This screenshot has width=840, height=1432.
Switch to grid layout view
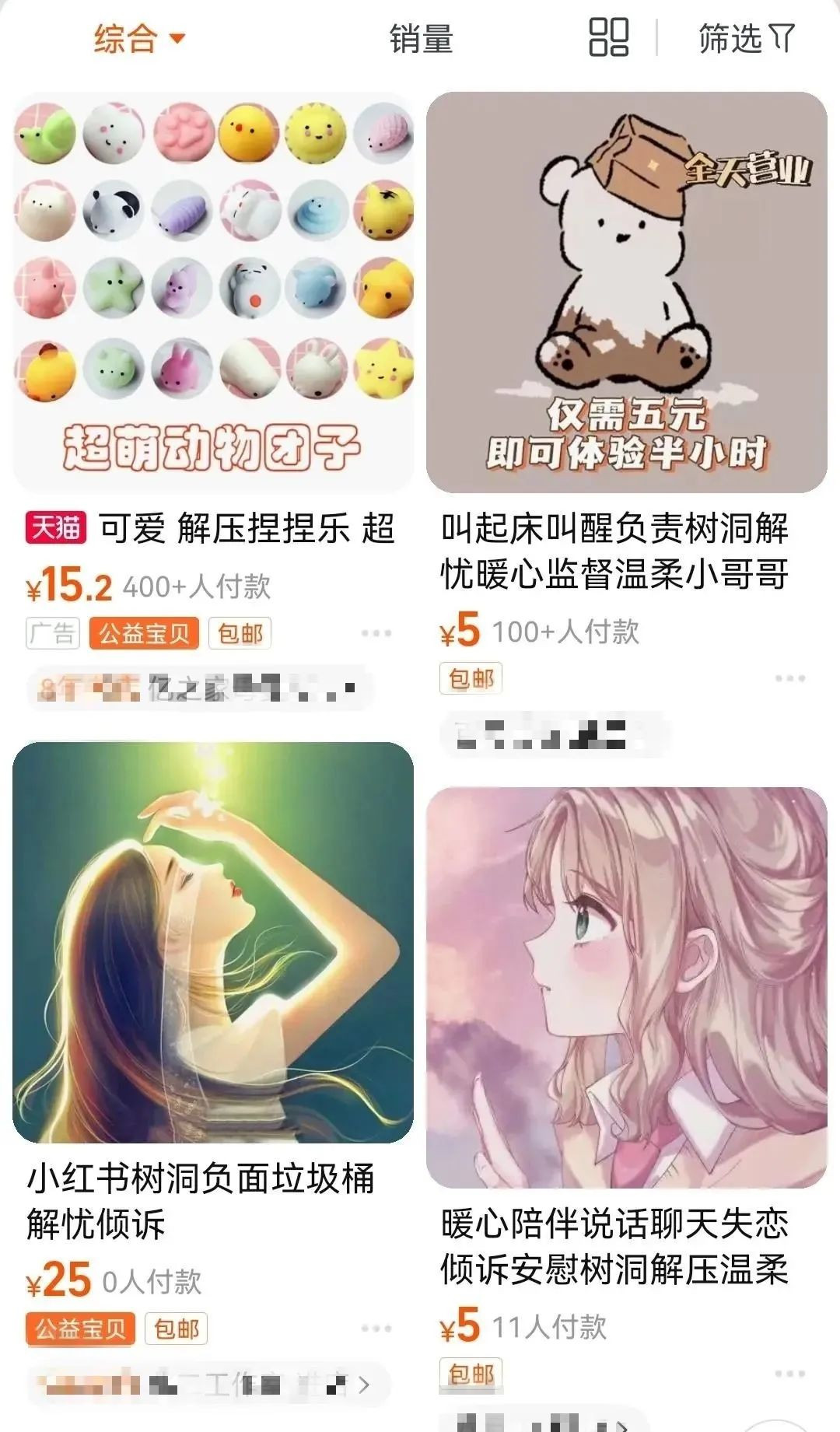608,38
